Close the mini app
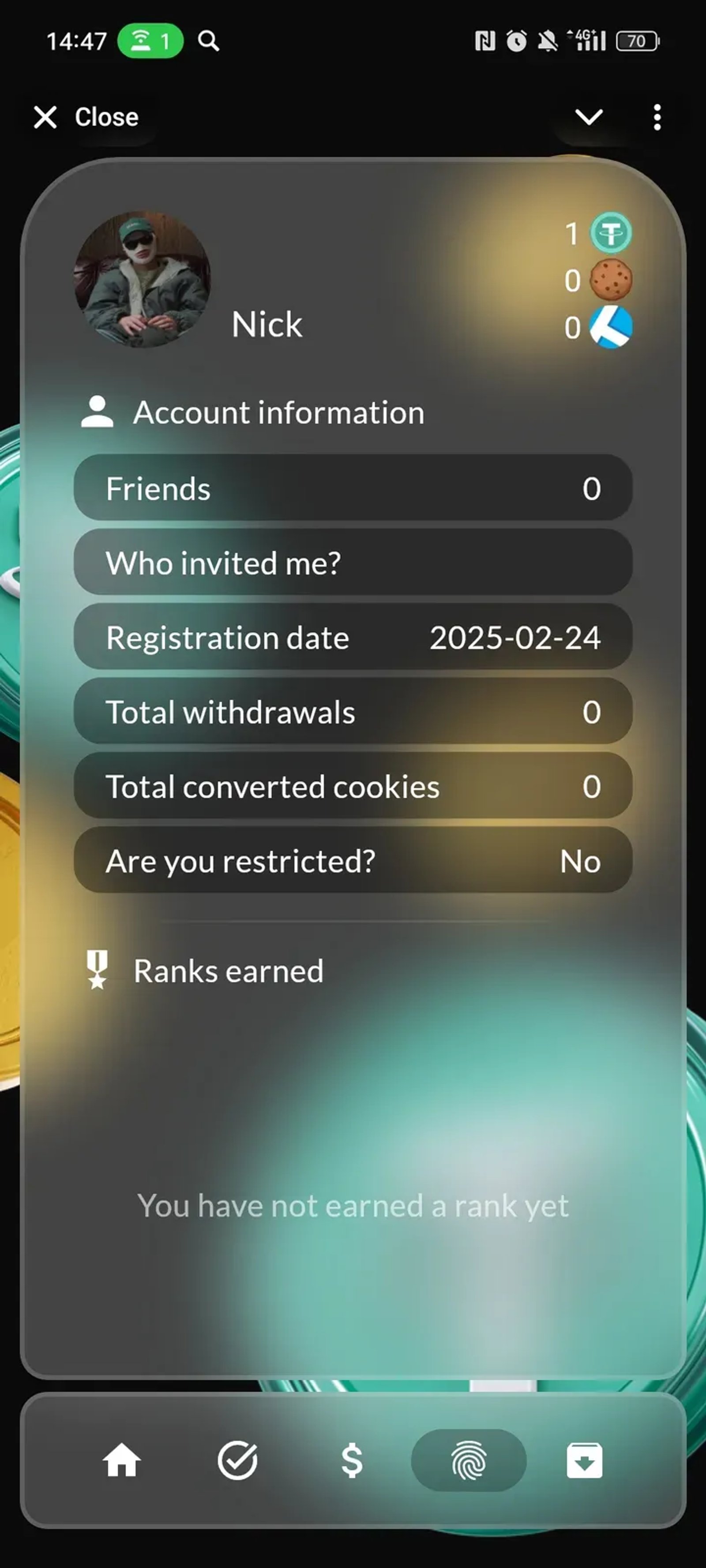Screen dimensions: 706x1568 [x=86, y=117]
